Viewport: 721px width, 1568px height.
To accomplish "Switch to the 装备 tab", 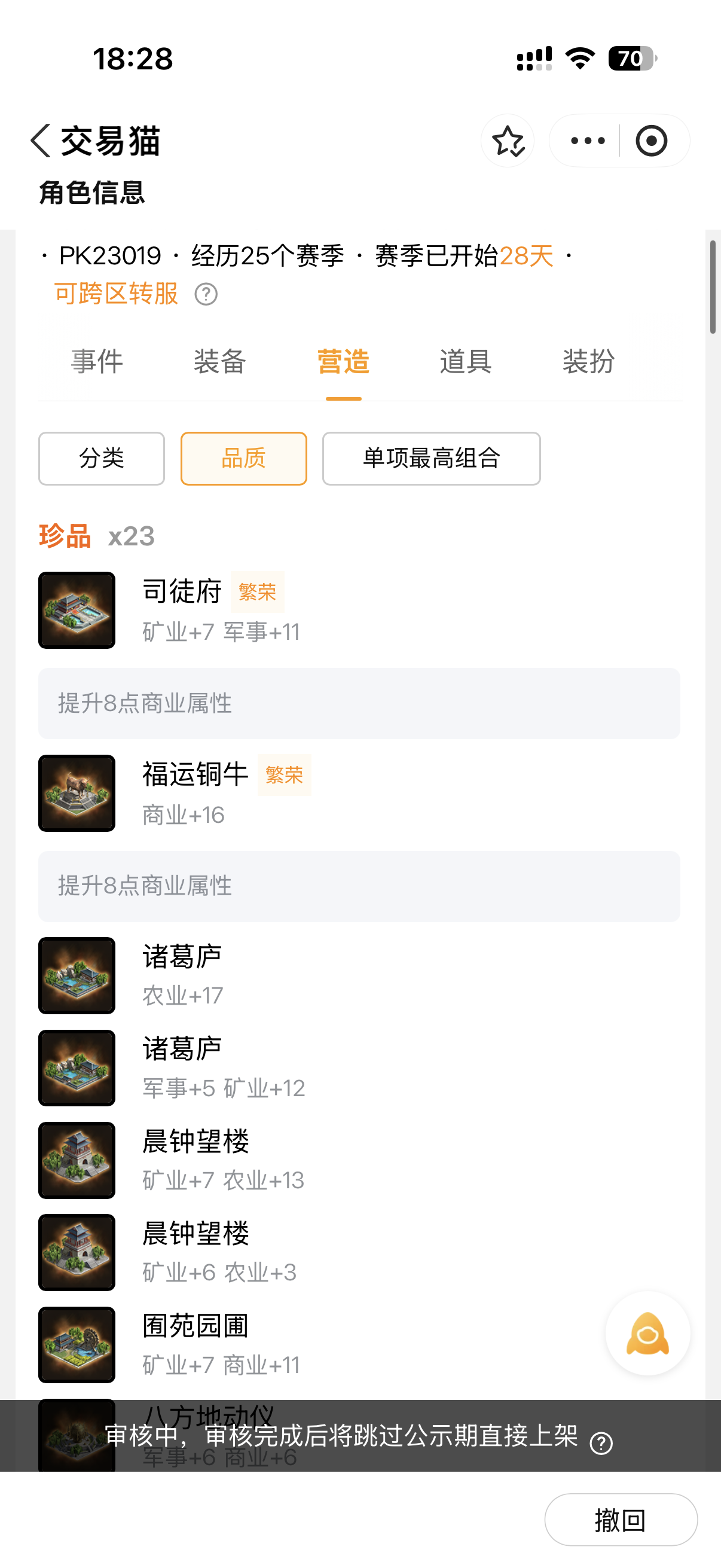I will coord(219,362).
